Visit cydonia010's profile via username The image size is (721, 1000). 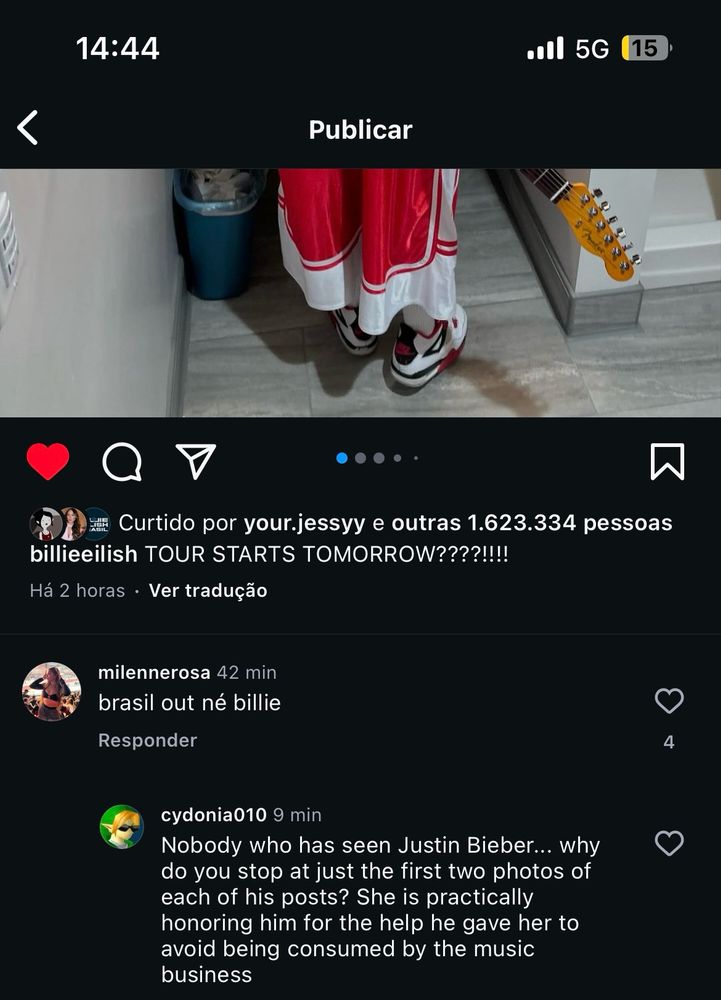pos(213,815)
